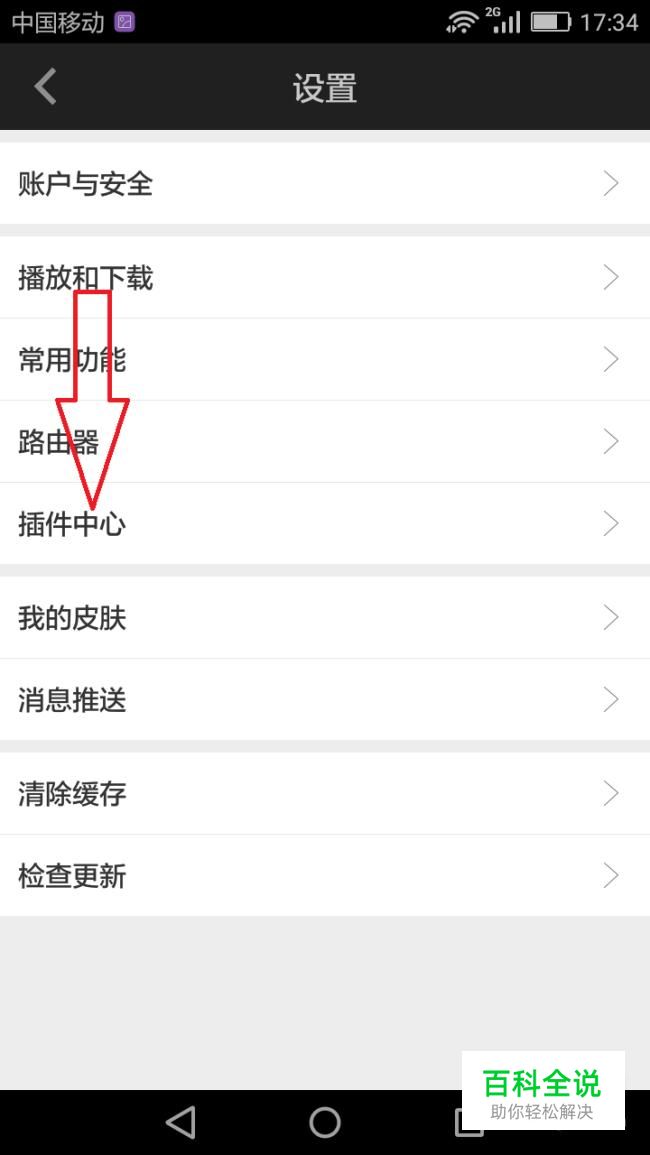Image resolution: width=650 pixels, height=1155 pixels.
Task: Open 播放和下载 settings
Action: (325, 278)
